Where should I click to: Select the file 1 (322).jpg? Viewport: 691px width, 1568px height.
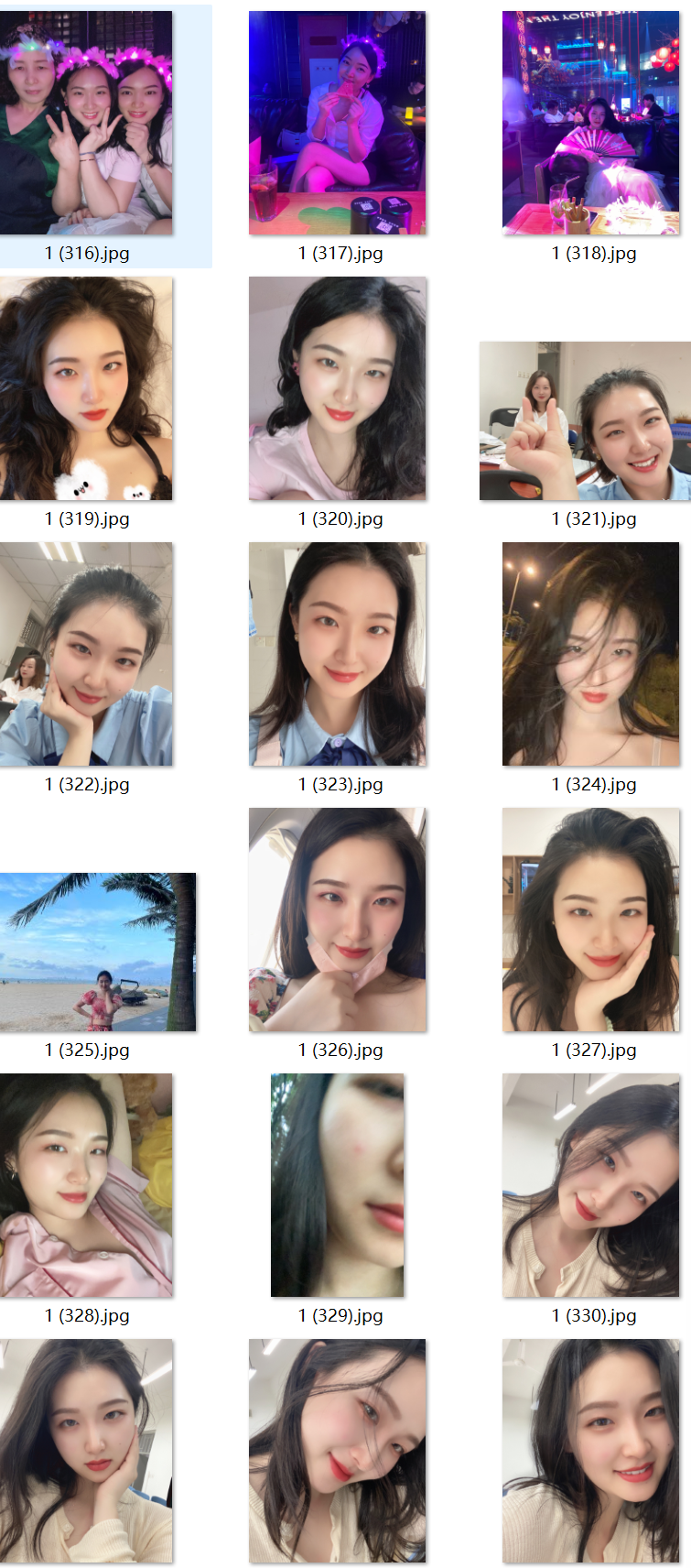point(86,654)
